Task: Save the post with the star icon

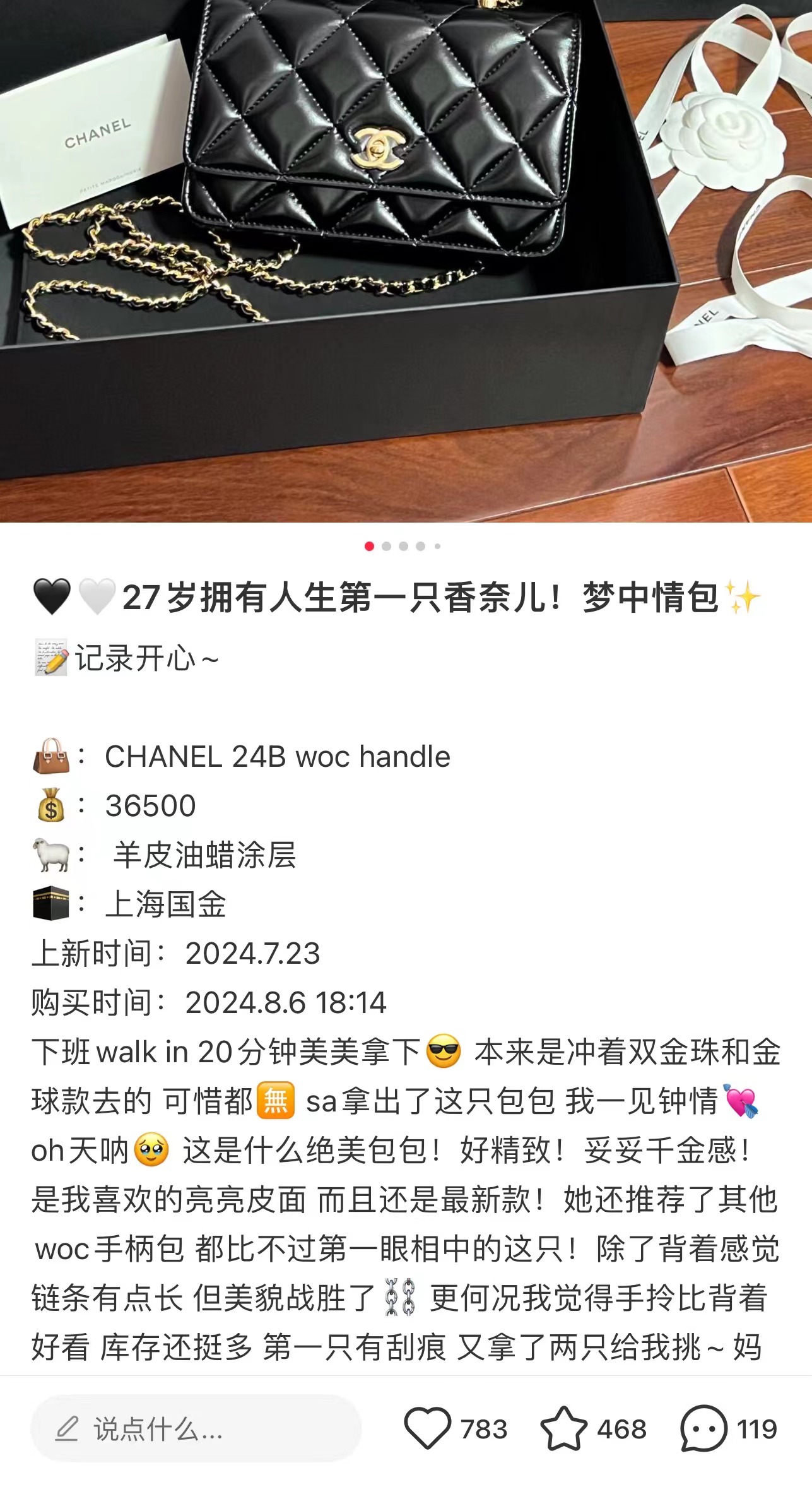Action: pyautogui.click(x=563, y=1429)
